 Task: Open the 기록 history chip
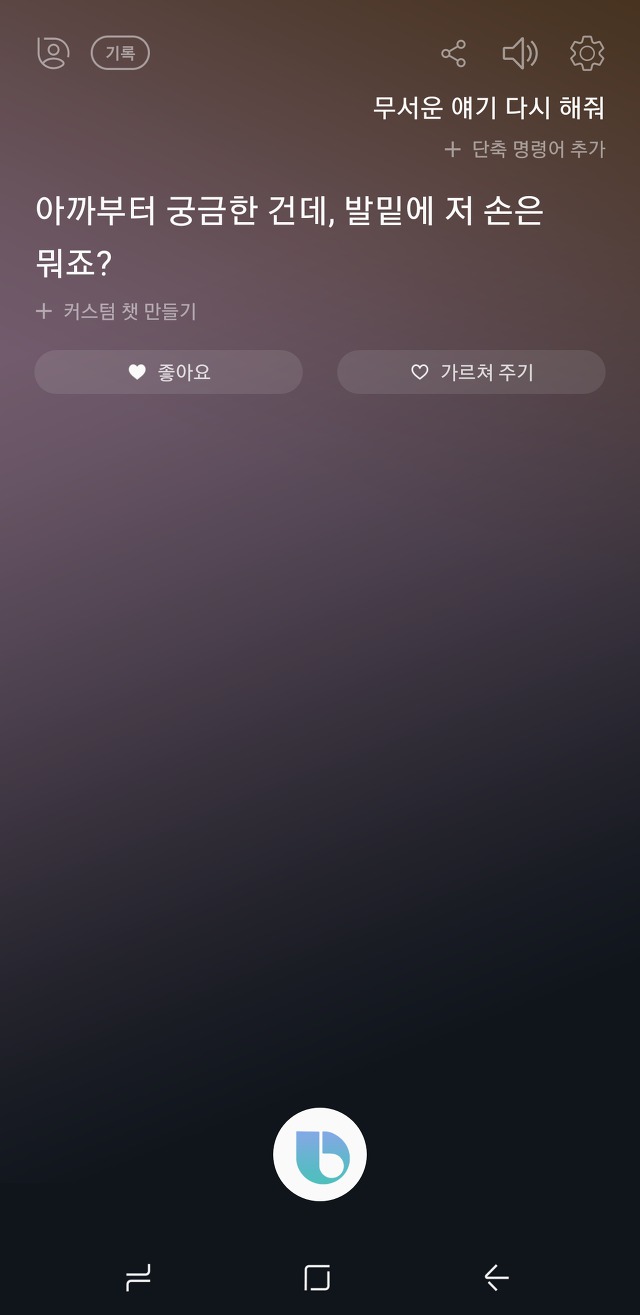tap(120, 53)
